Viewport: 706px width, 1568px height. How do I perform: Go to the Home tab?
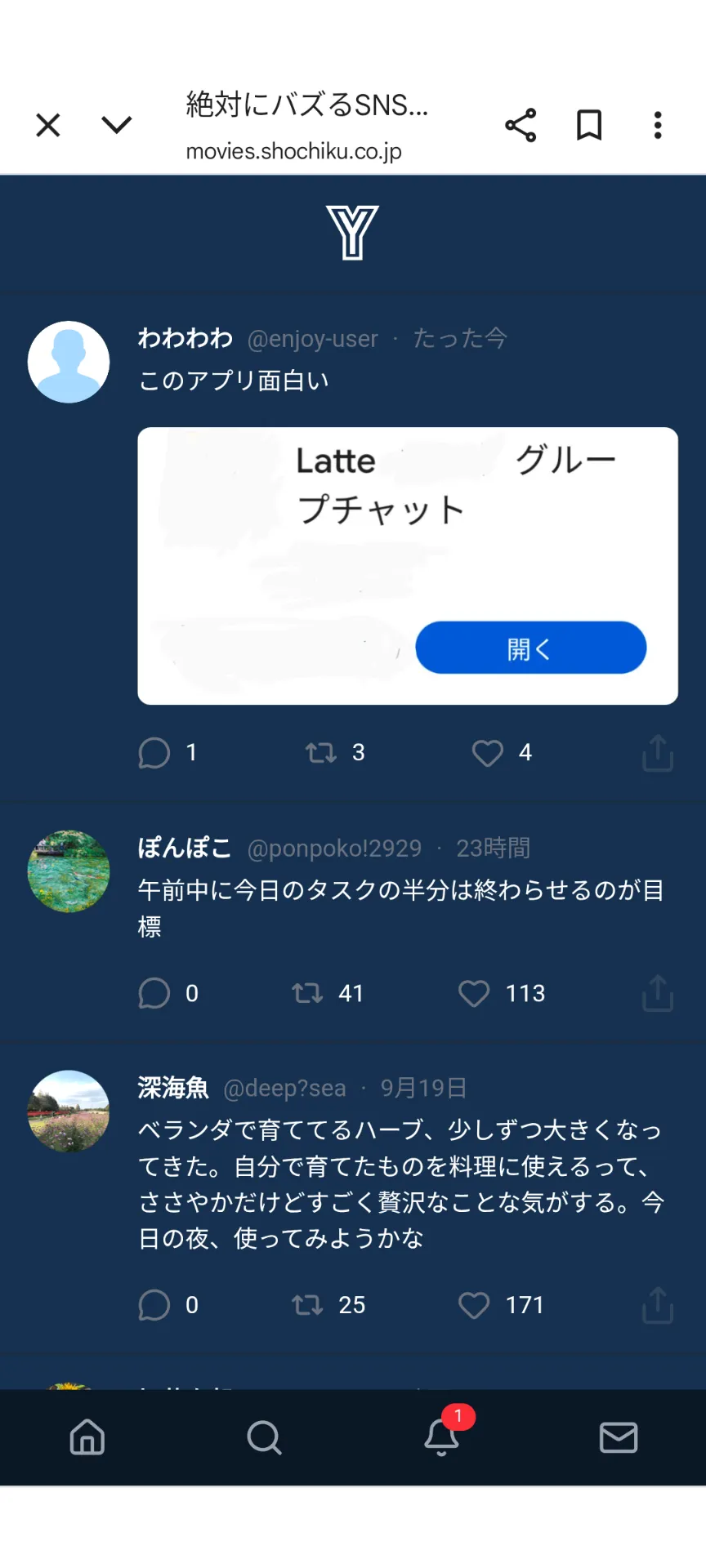(x=87, y=1437)
